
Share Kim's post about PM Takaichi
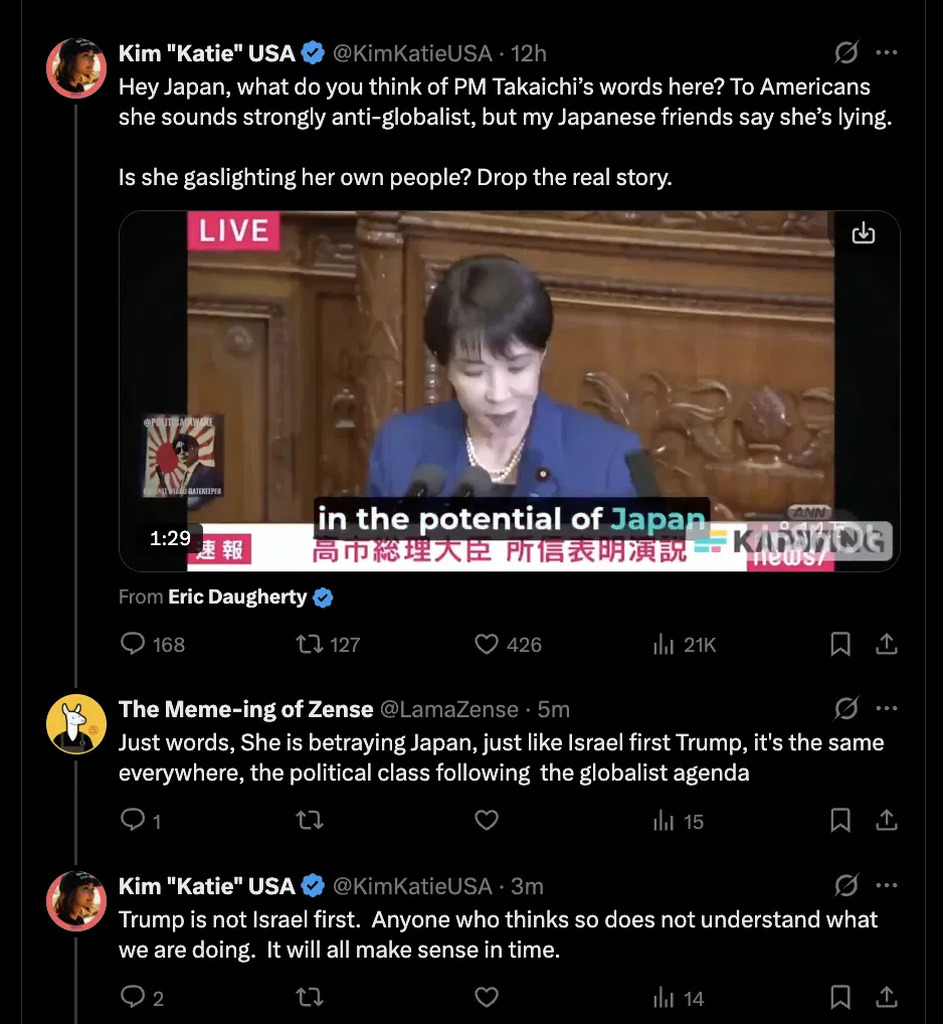point(886,645)
